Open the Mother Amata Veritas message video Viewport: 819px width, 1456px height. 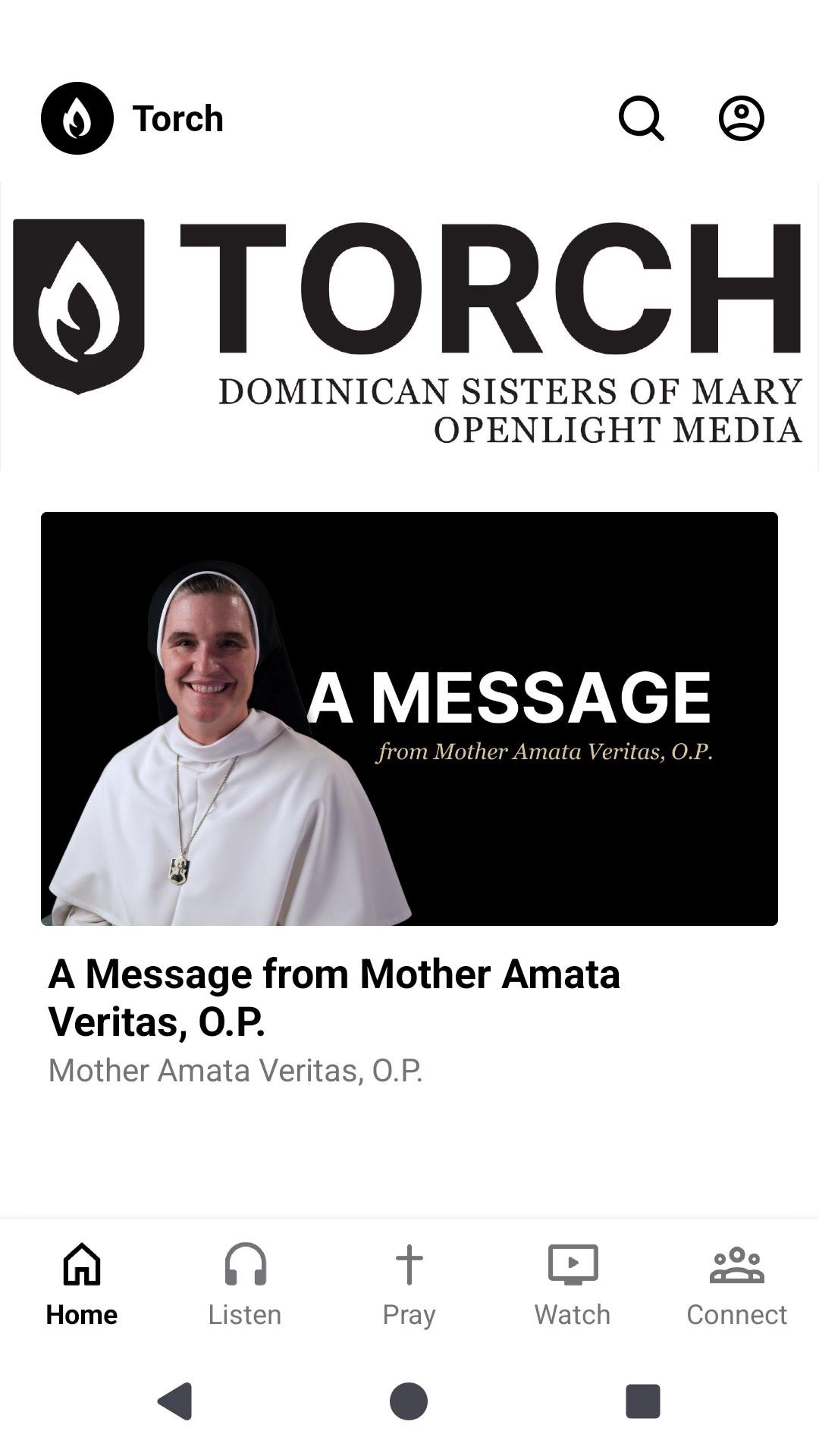point(409,718)
